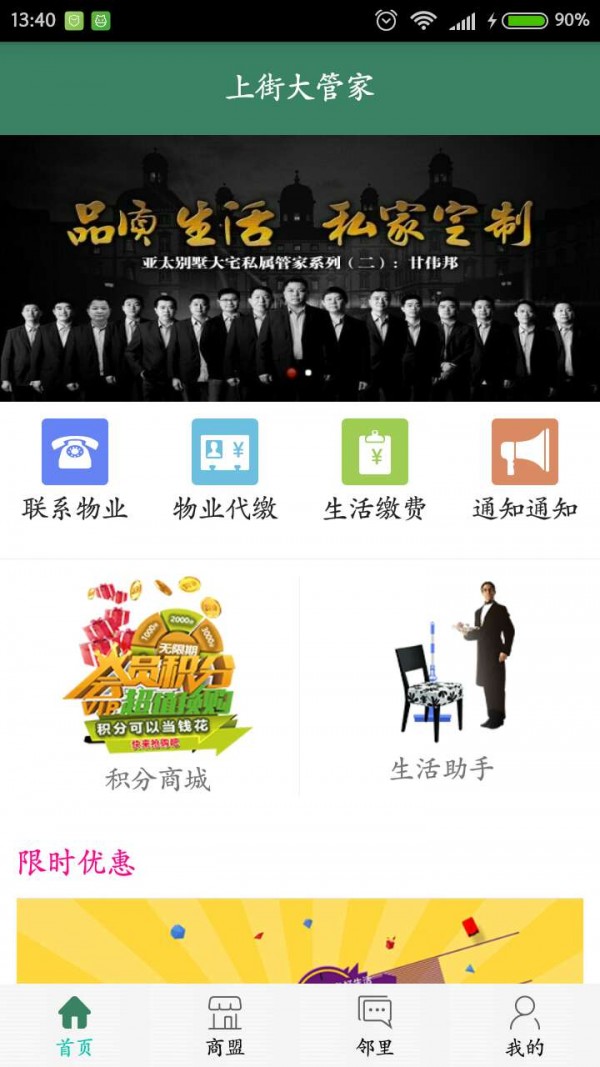This screenshot has width=600, height=1067.
Task: Open the 品质生活 私家定制 banner
Action: coord(300,268)
